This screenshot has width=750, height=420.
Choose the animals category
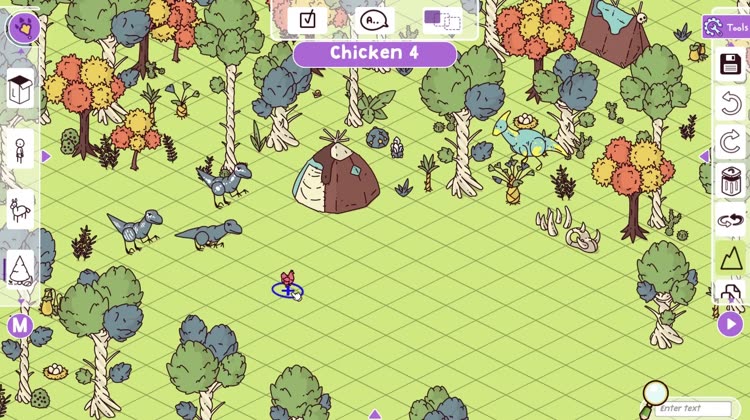click(x=19, y=211)
